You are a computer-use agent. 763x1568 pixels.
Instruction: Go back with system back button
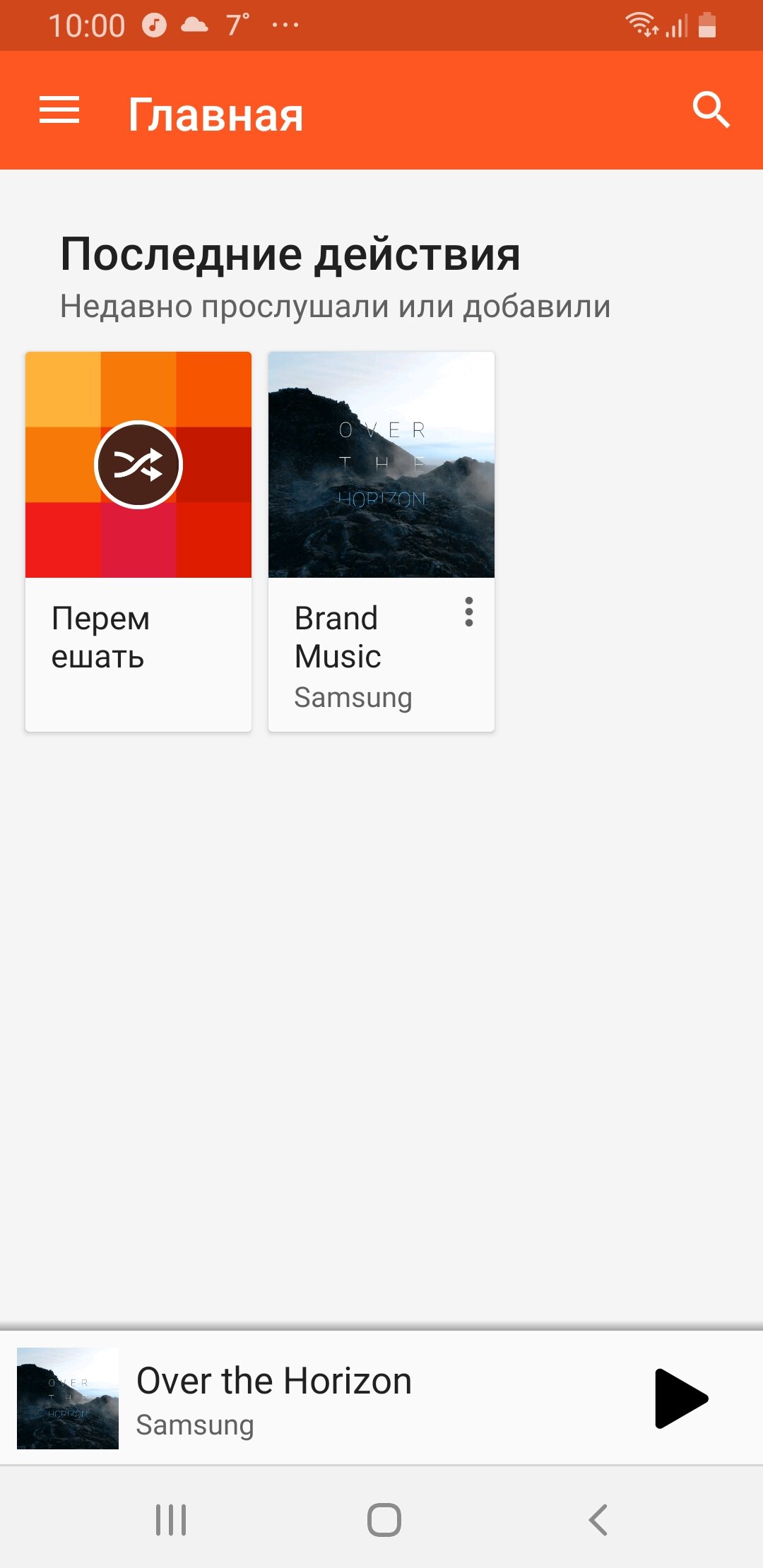point(598,1520)
